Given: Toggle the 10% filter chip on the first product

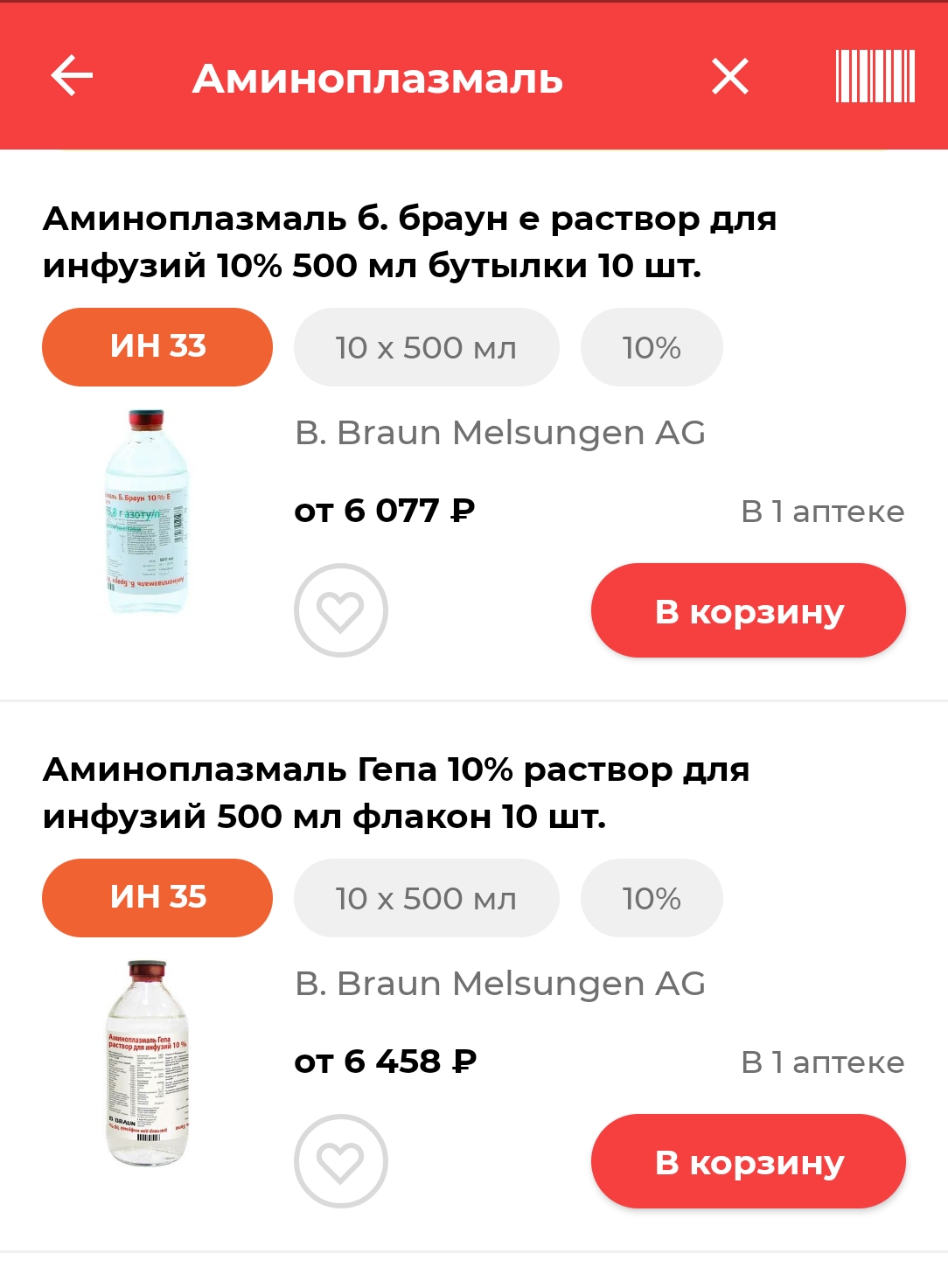Looking at the screenshot, I should [x=652, y=346].
